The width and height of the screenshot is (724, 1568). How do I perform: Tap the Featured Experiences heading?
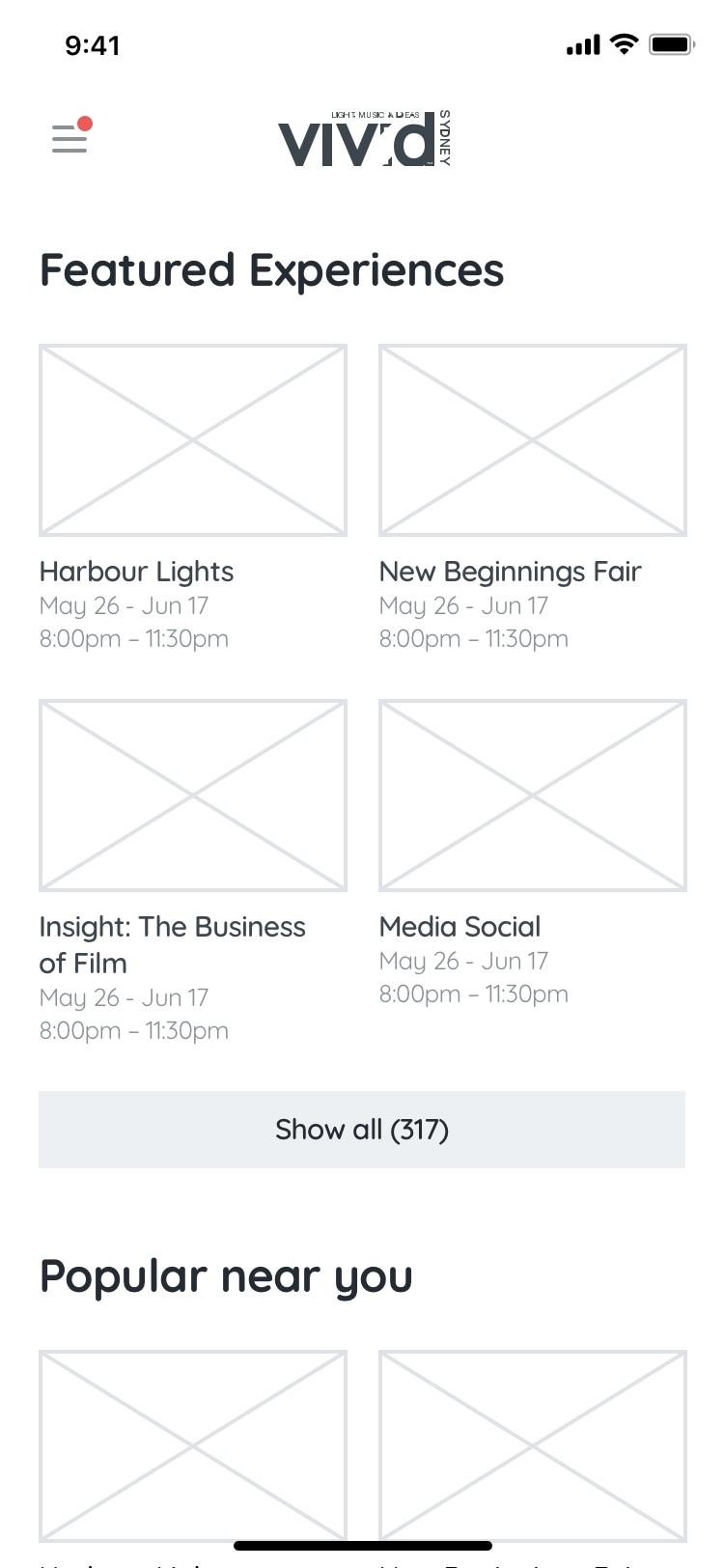[x=271, y=270]
